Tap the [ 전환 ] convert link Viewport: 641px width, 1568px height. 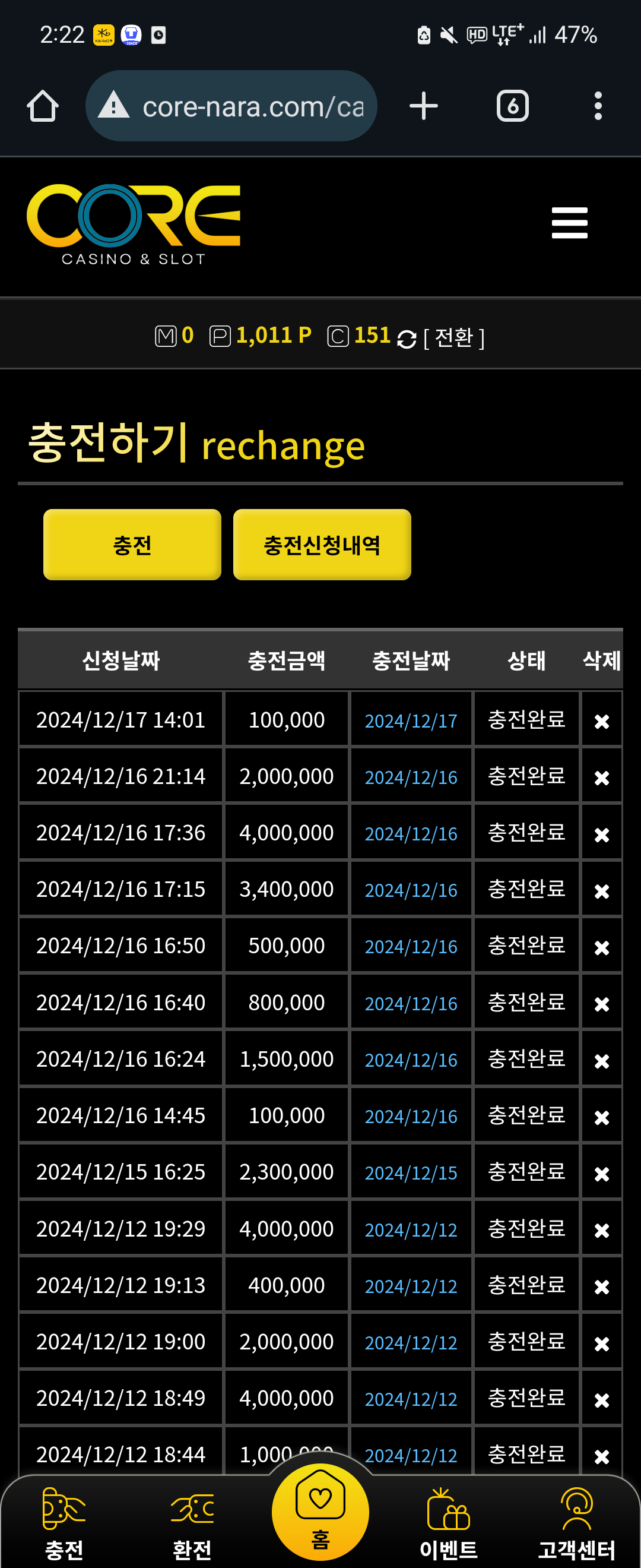click(x=453, y=337)
